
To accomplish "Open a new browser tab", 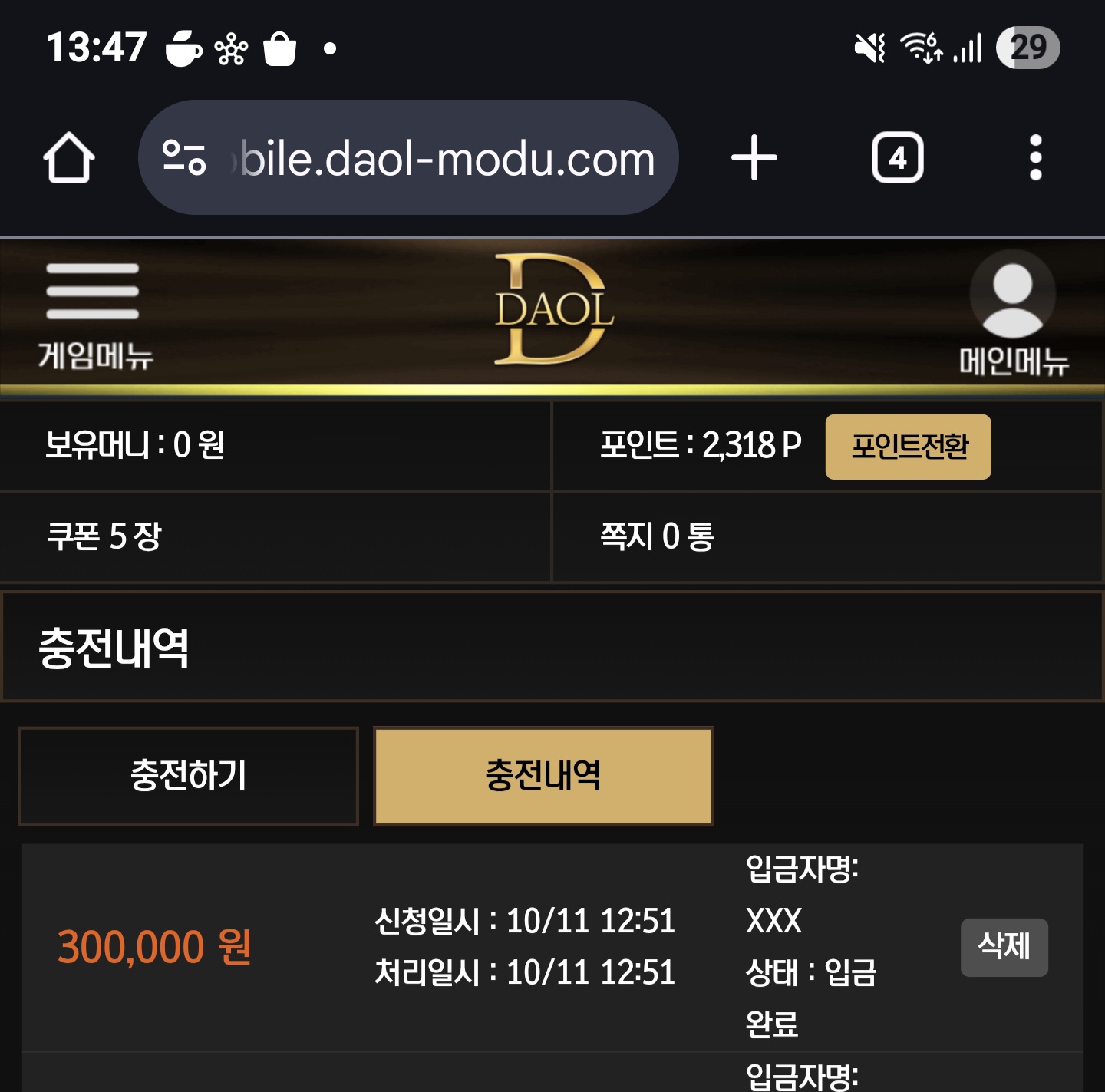I will click(x=754, y=158).
